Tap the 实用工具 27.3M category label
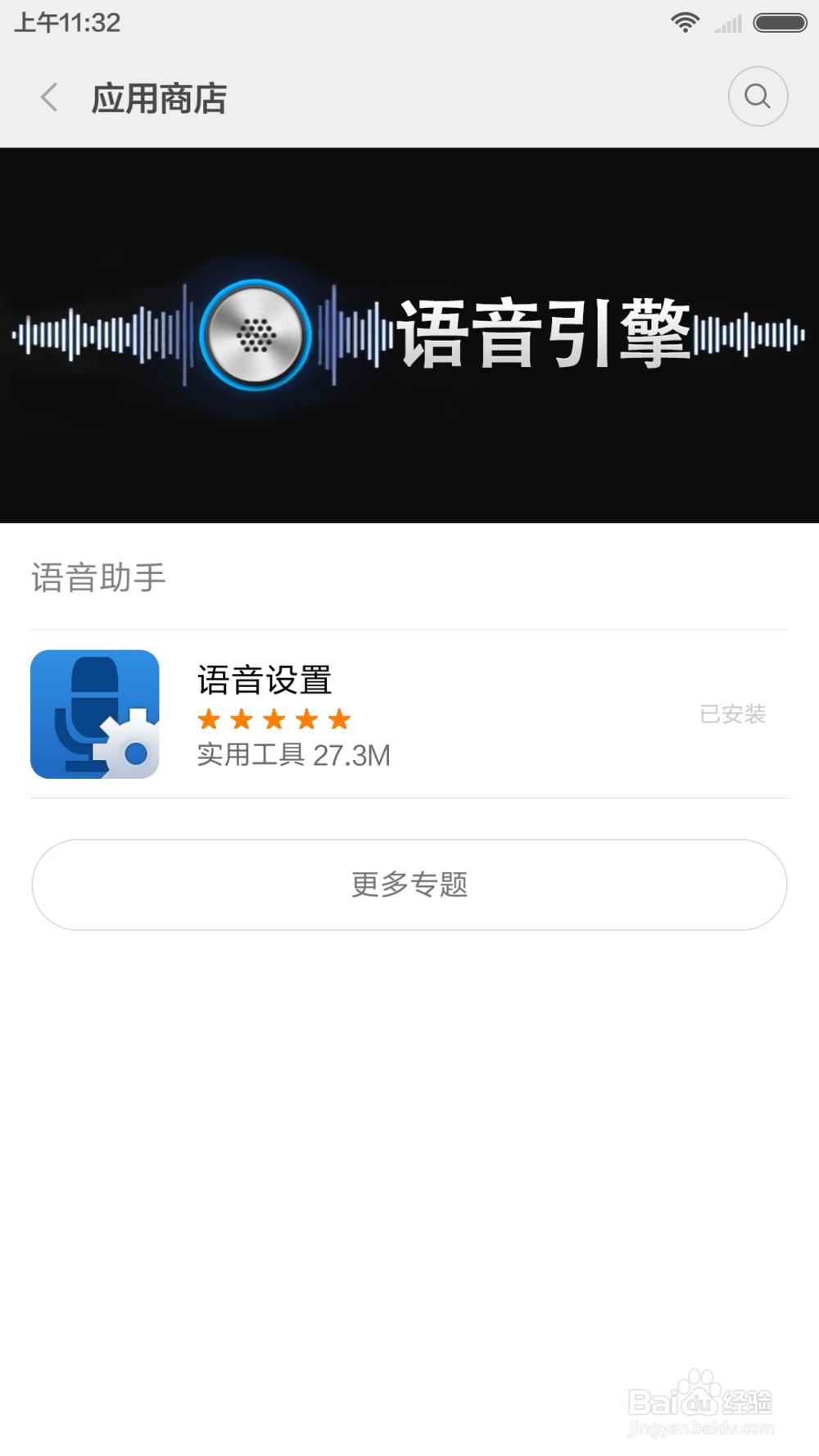This screenshot has width=819, height=1456. click(292, 755)
